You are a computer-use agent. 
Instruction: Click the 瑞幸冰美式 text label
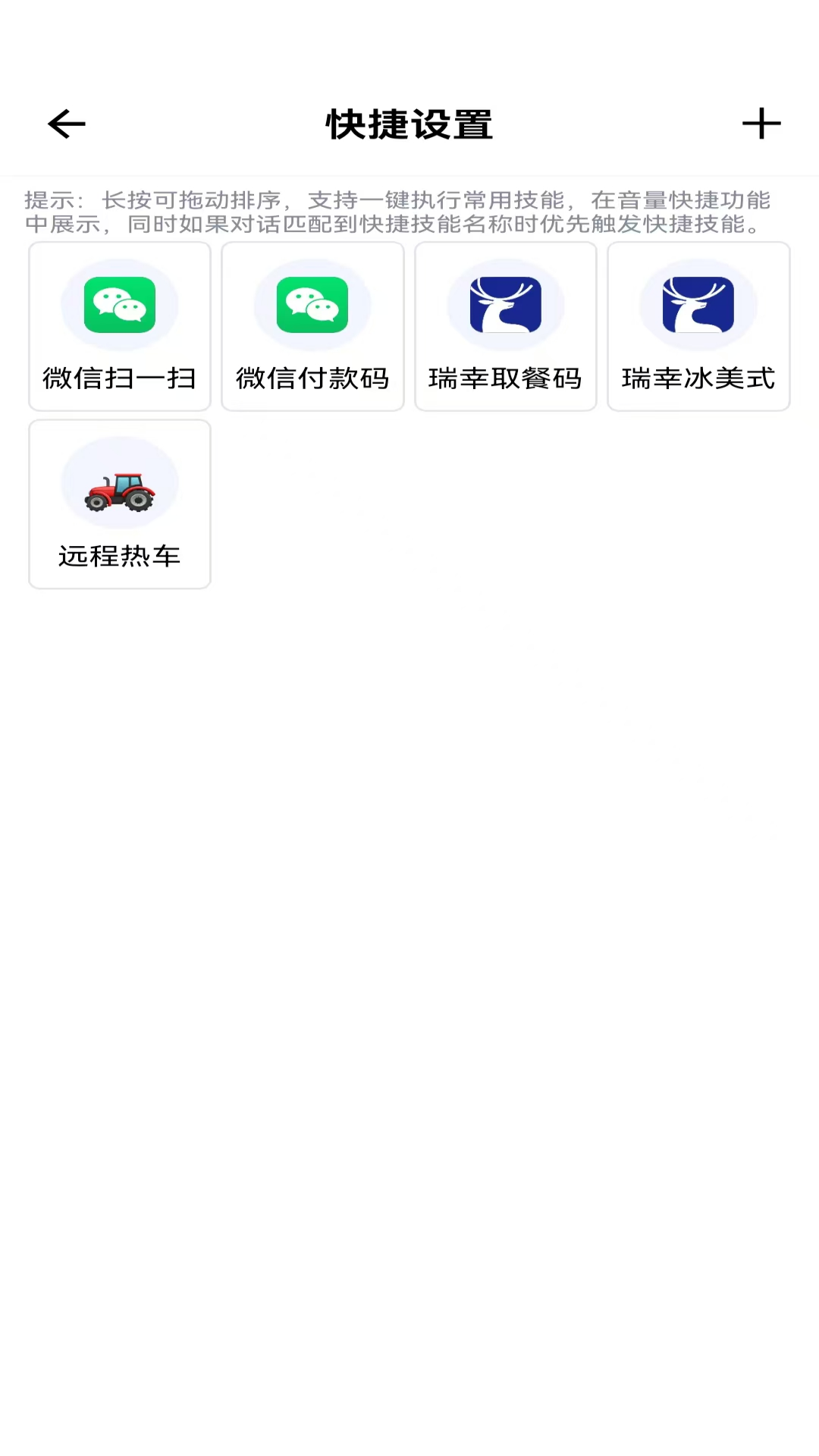tap(698, 378)
